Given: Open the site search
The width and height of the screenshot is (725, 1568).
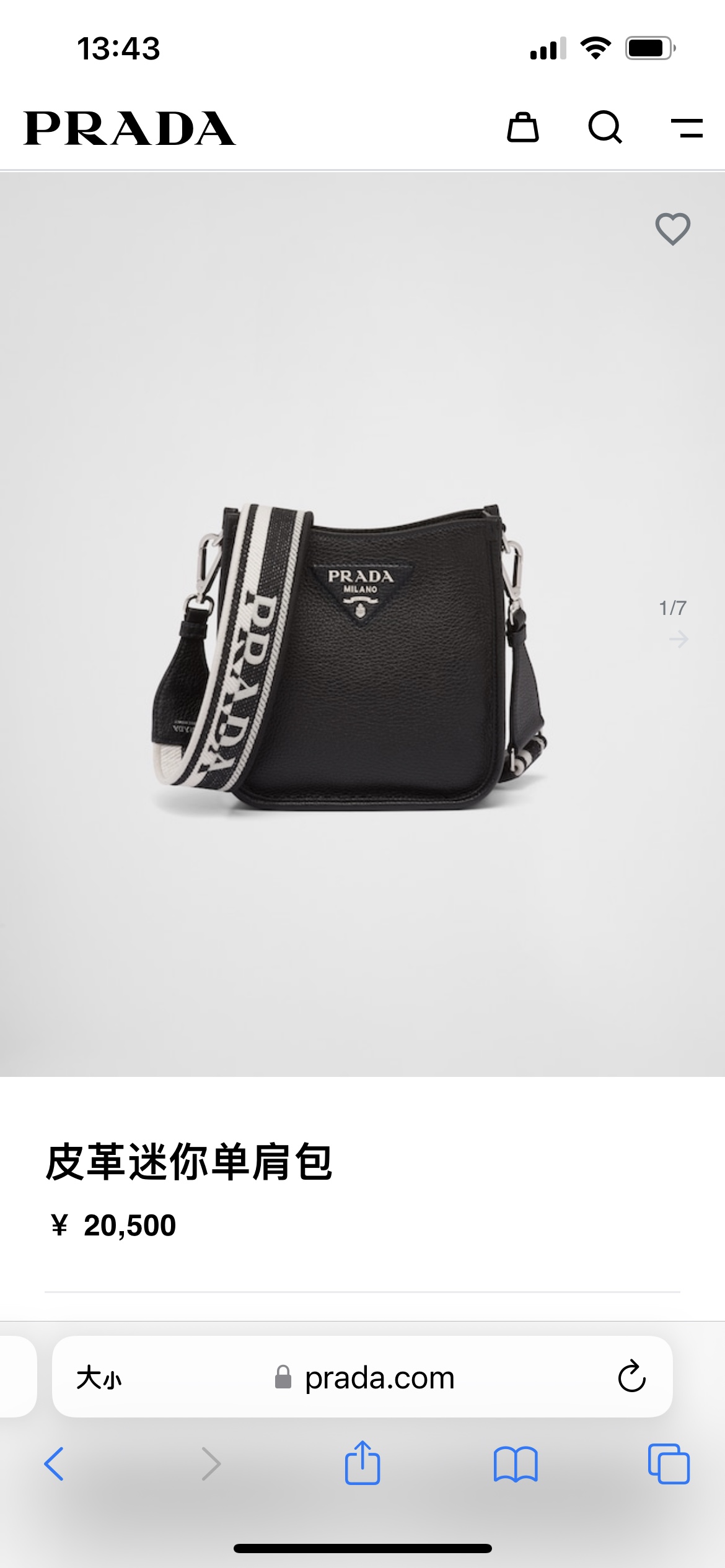Looking at the screenshot, I should [605, 128].
